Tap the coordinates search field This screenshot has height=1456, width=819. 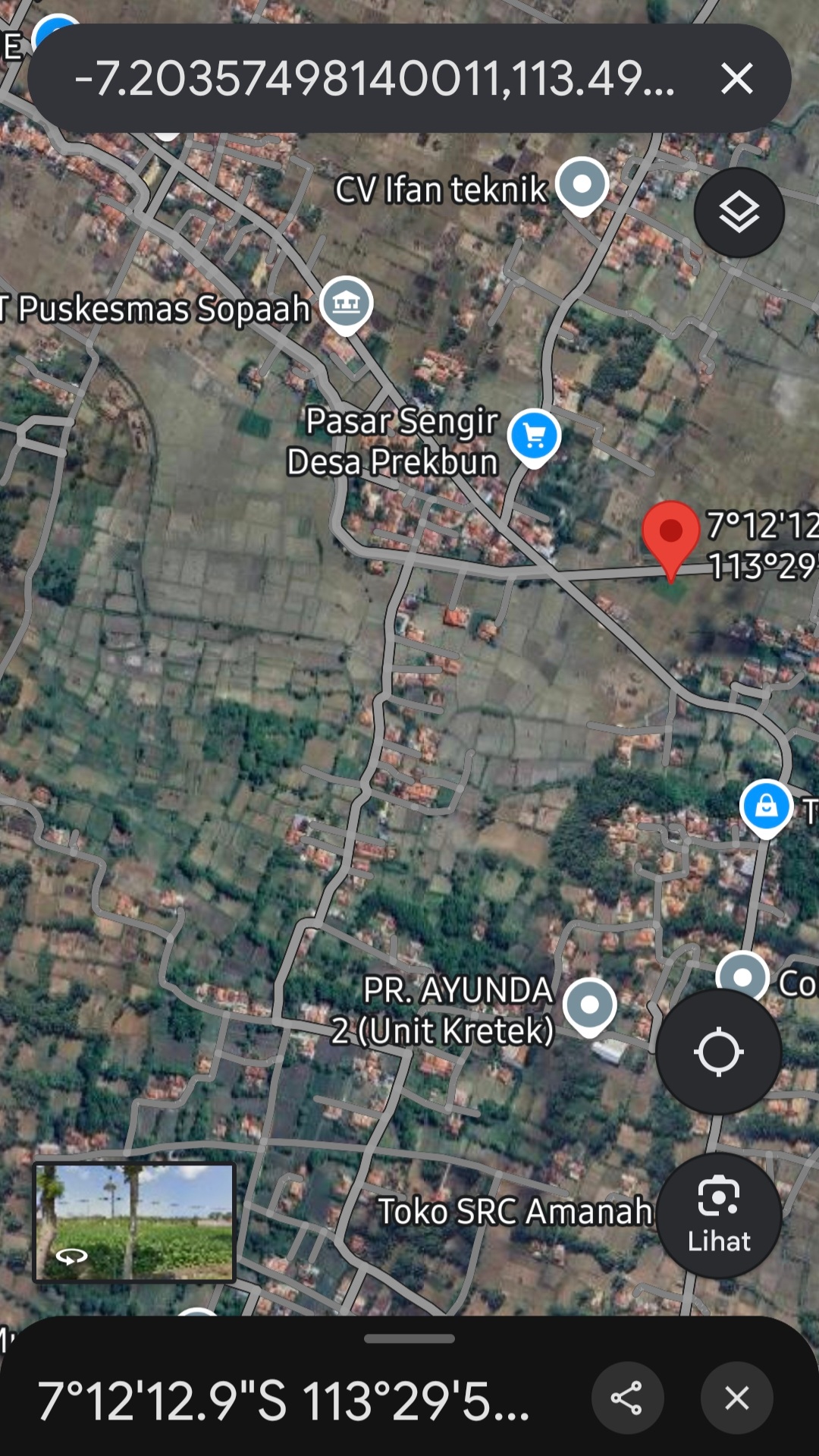point(375,79)
